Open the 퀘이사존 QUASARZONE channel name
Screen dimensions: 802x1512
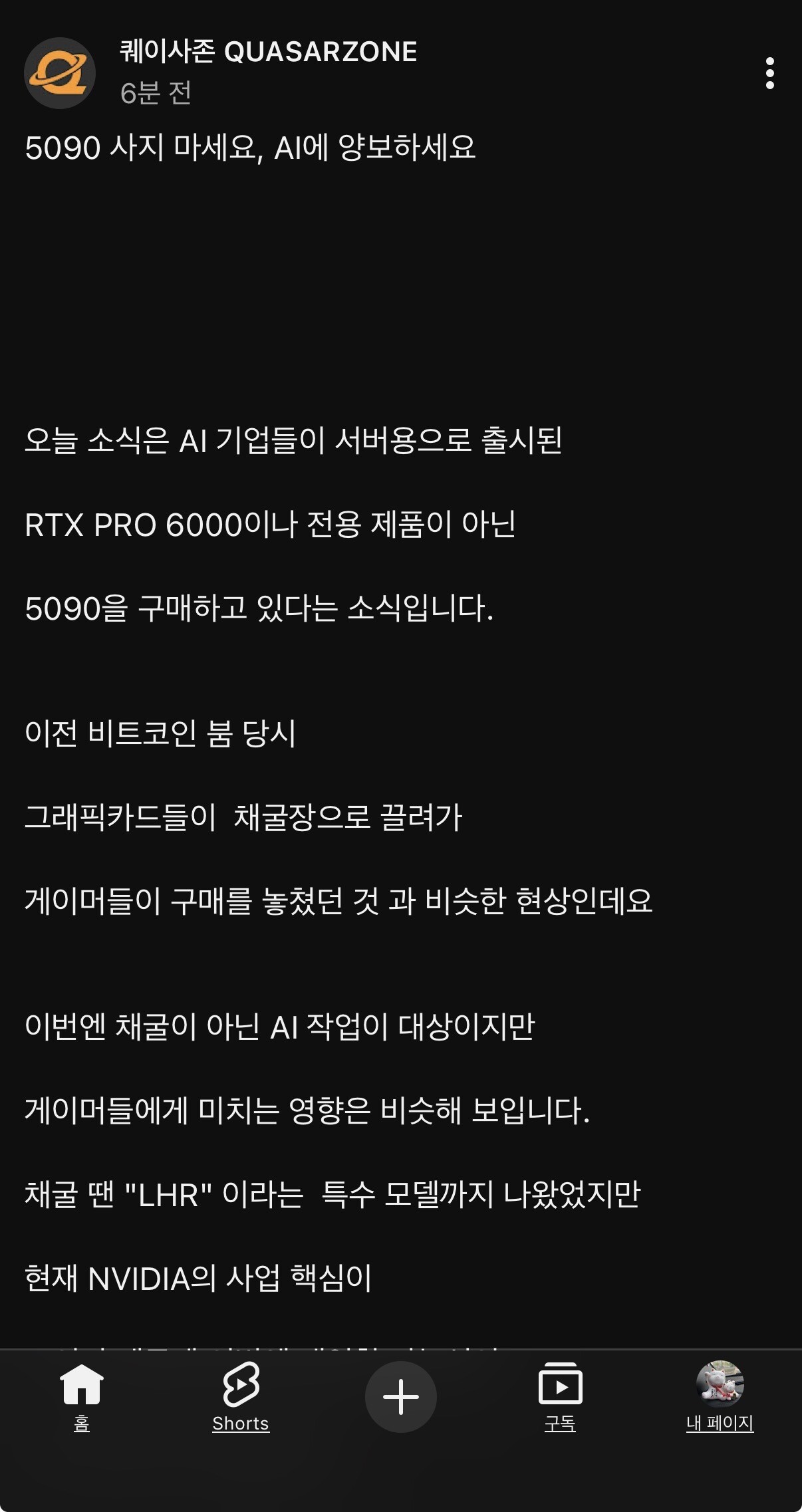point(268,52)
